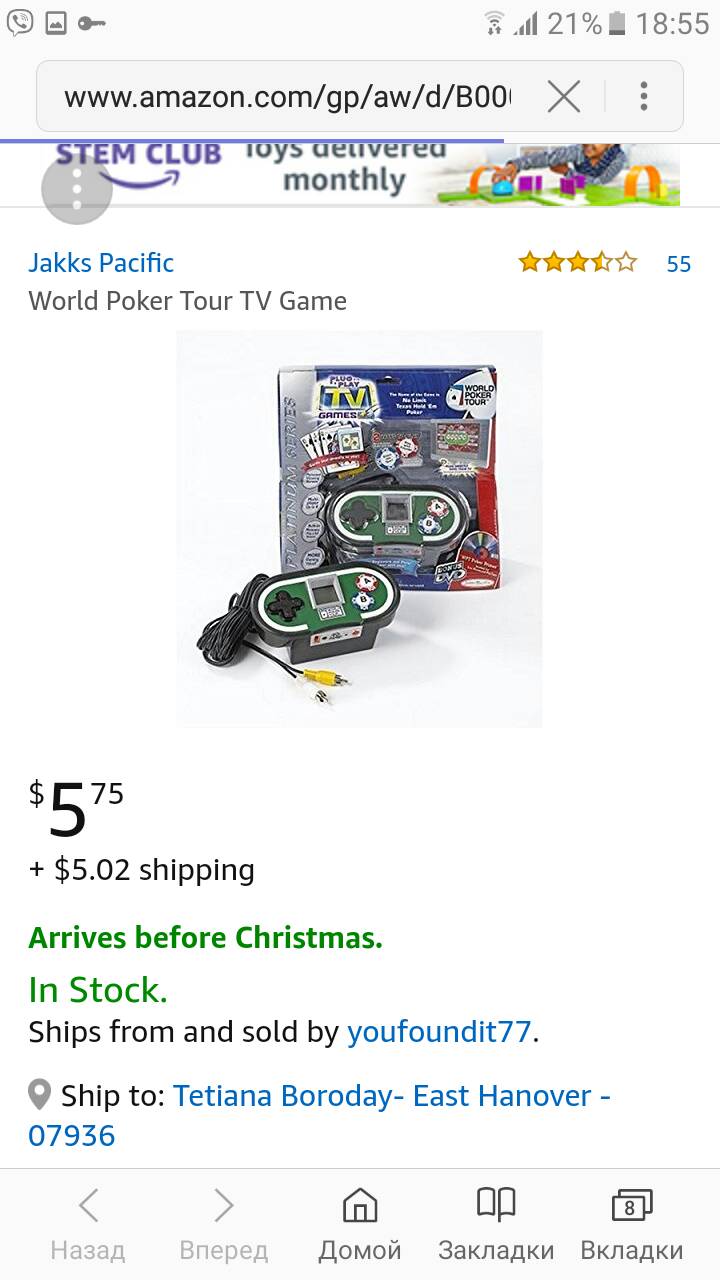Tap the floating gray three-dot button
This screenshot has width=720, height=1280.
click(76, 189)
